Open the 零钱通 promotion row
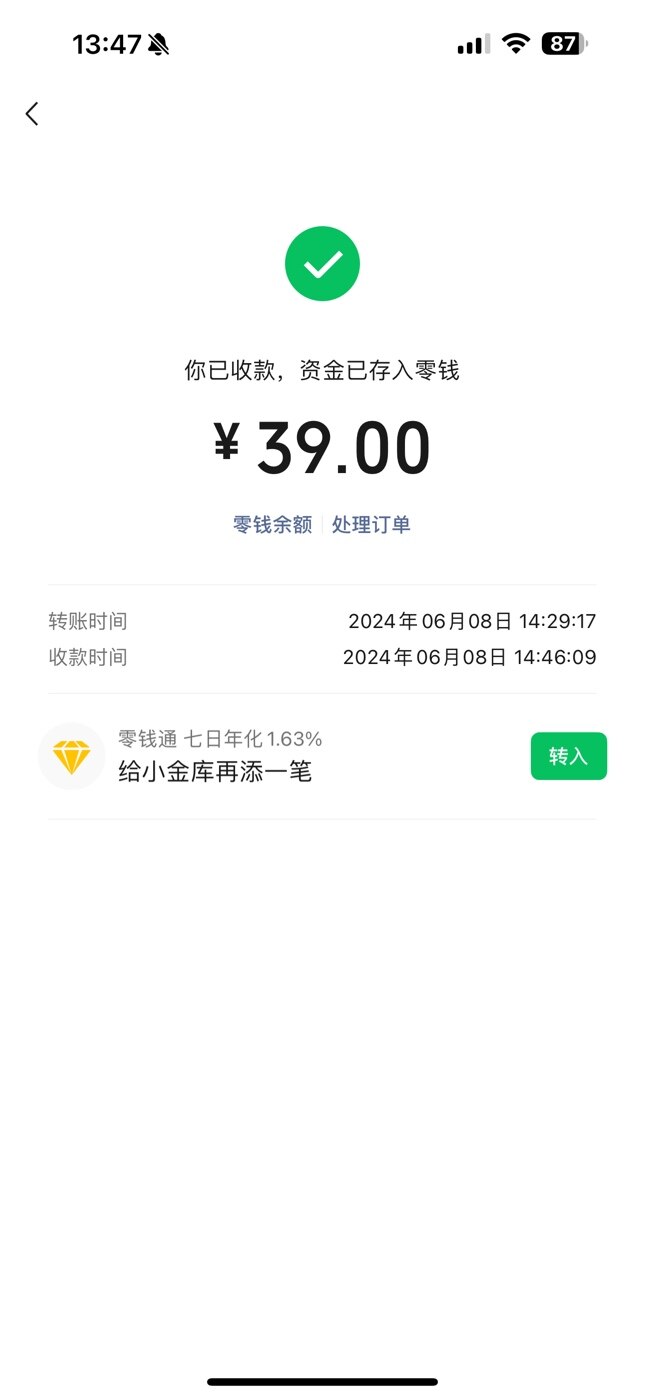Screen dimensions: 645x1398 pos(322,756)
